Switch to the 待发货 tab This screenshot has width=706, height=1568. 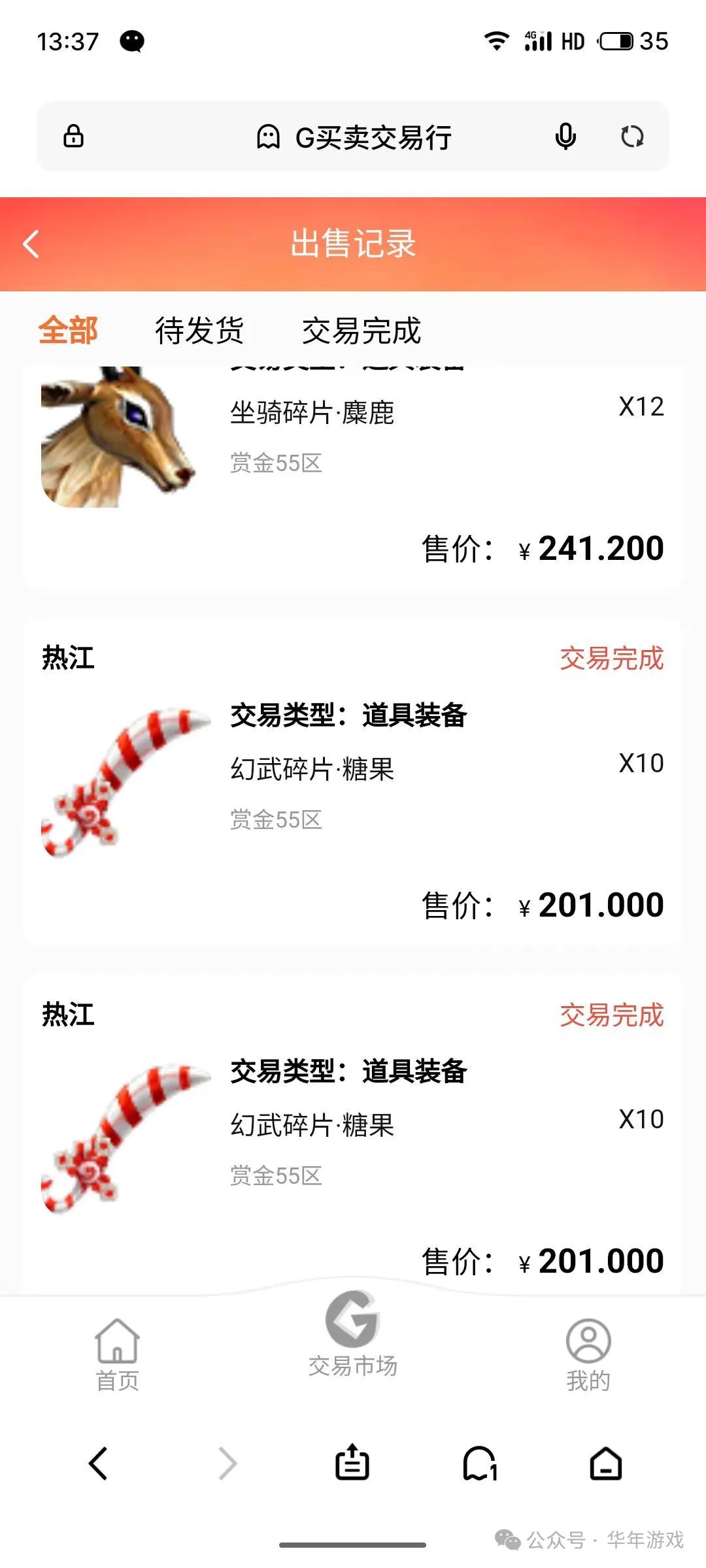click(198, 332)
